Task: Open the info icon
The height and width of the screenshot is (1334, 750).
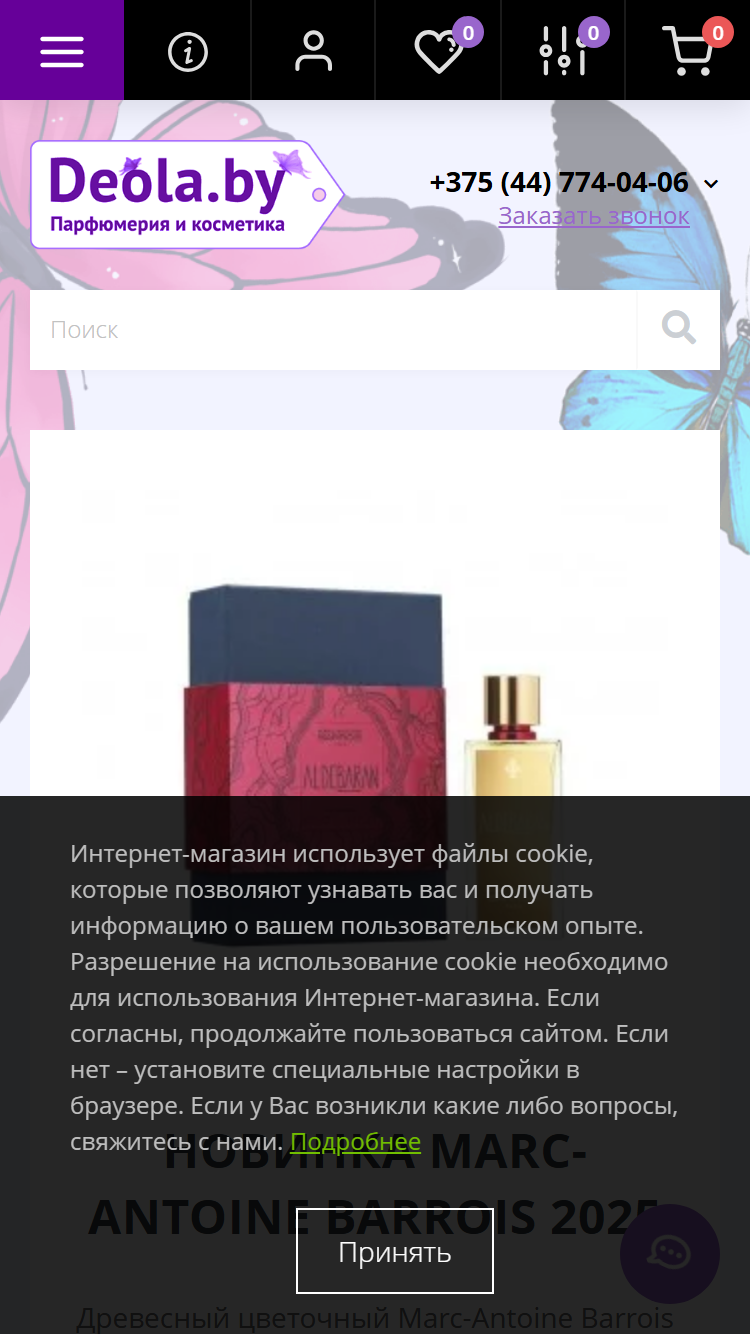Action: tap(188, 51)
